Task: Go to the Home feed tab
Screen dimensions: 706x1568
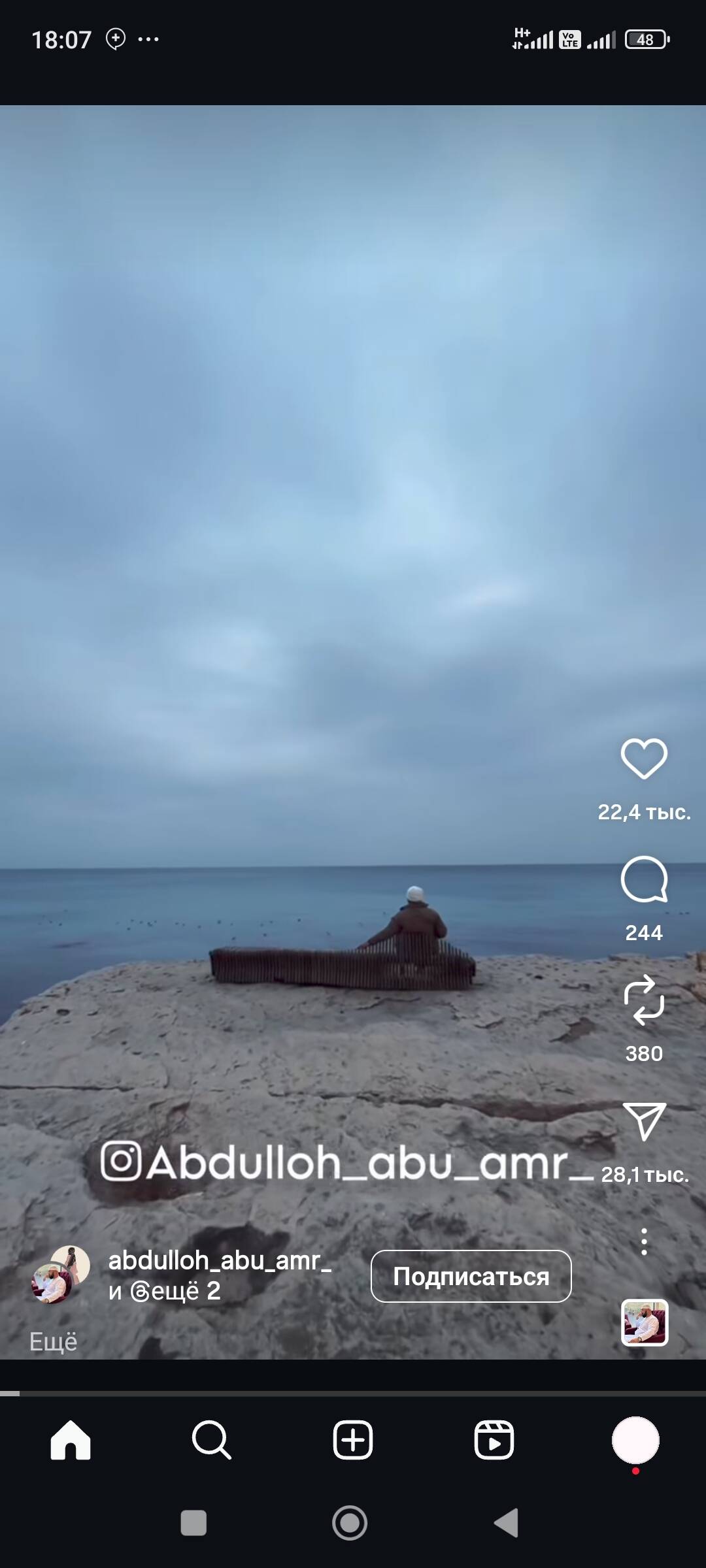Action: point(71,1440)
